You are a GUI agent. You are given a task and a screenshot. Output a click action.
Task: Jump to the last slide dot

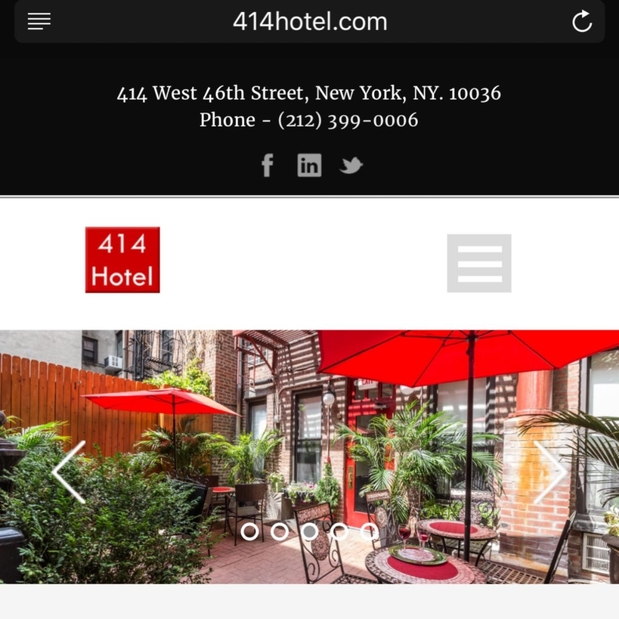coord(369,531)
